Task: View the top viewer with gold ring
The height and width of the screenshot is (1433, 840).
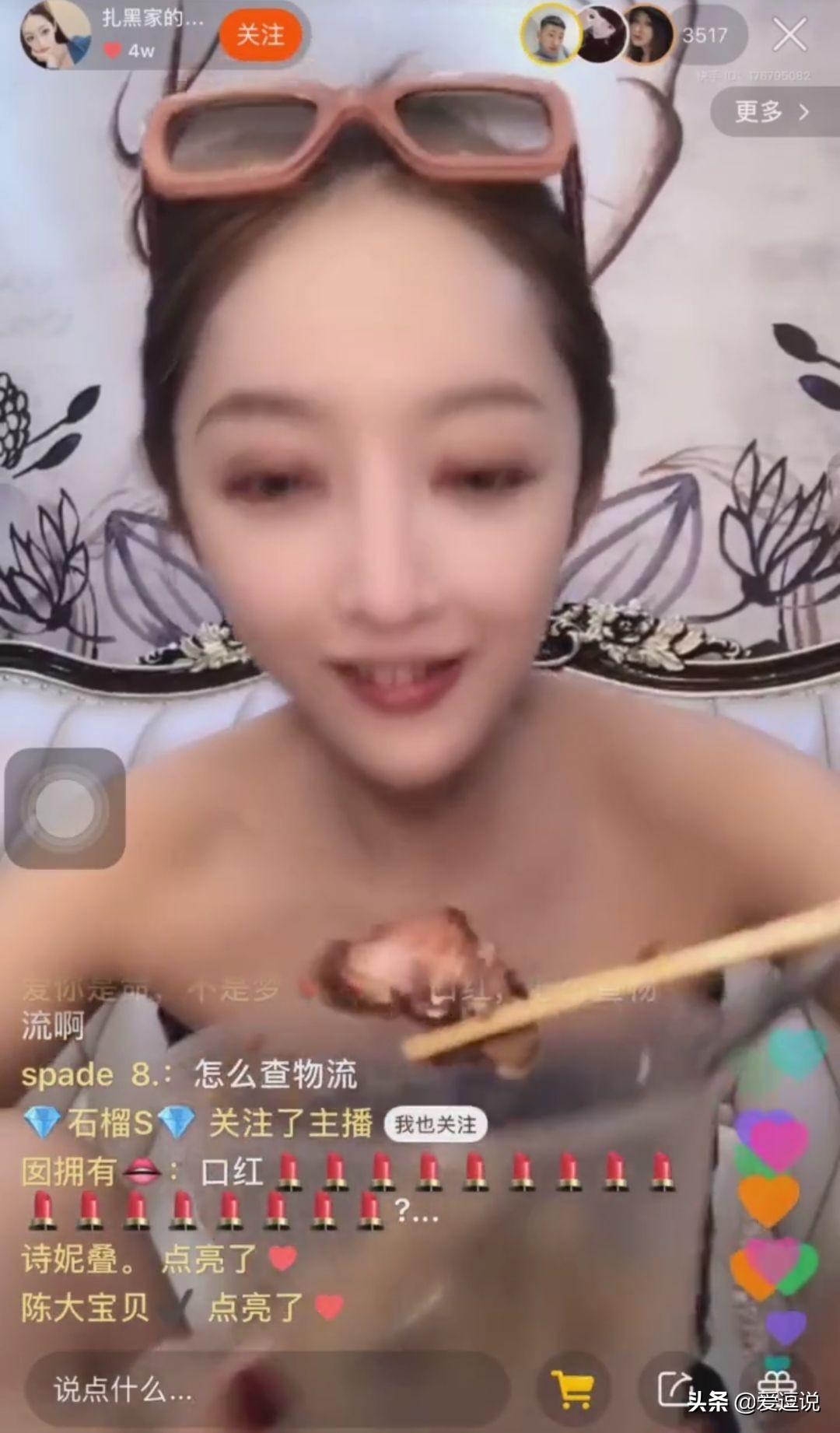Action: point(551,35)
